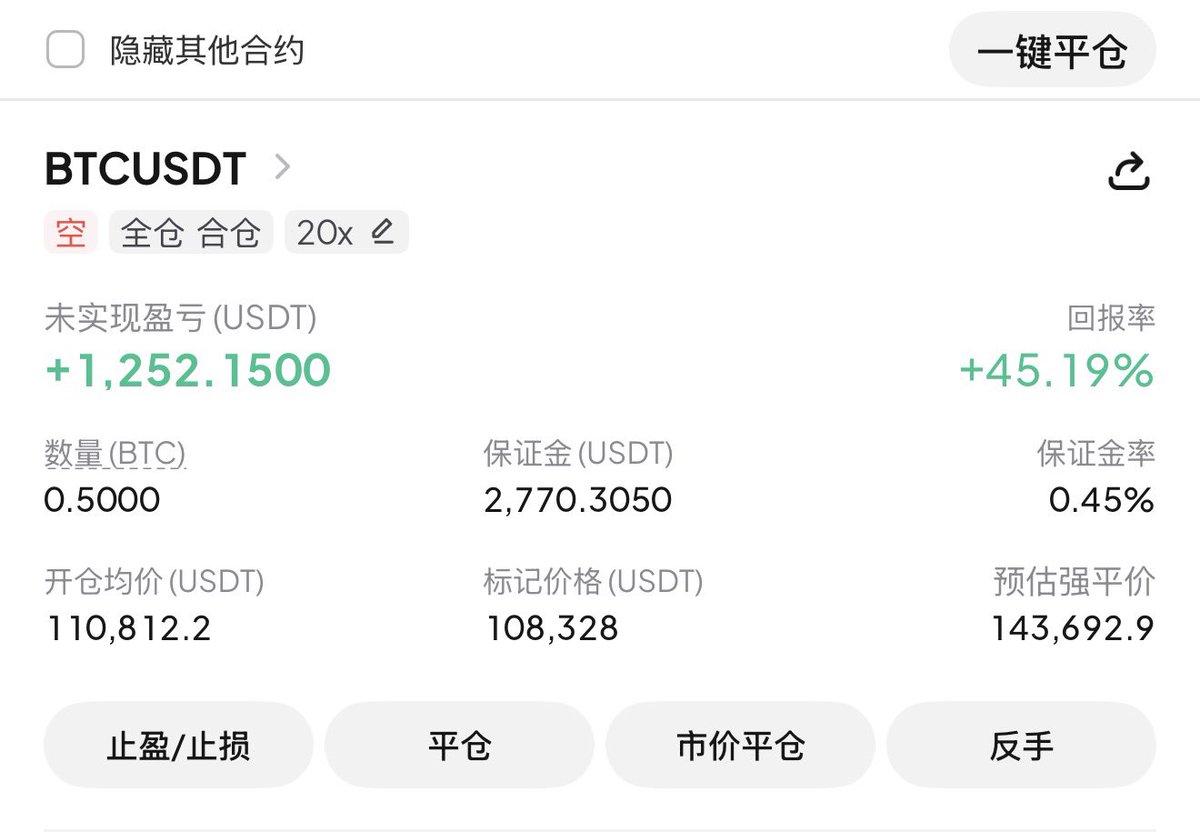Tap 反手 to reverse the position
Image resolution: width=1200 pixels, height=832 pixels.
tap(1021, 746)
